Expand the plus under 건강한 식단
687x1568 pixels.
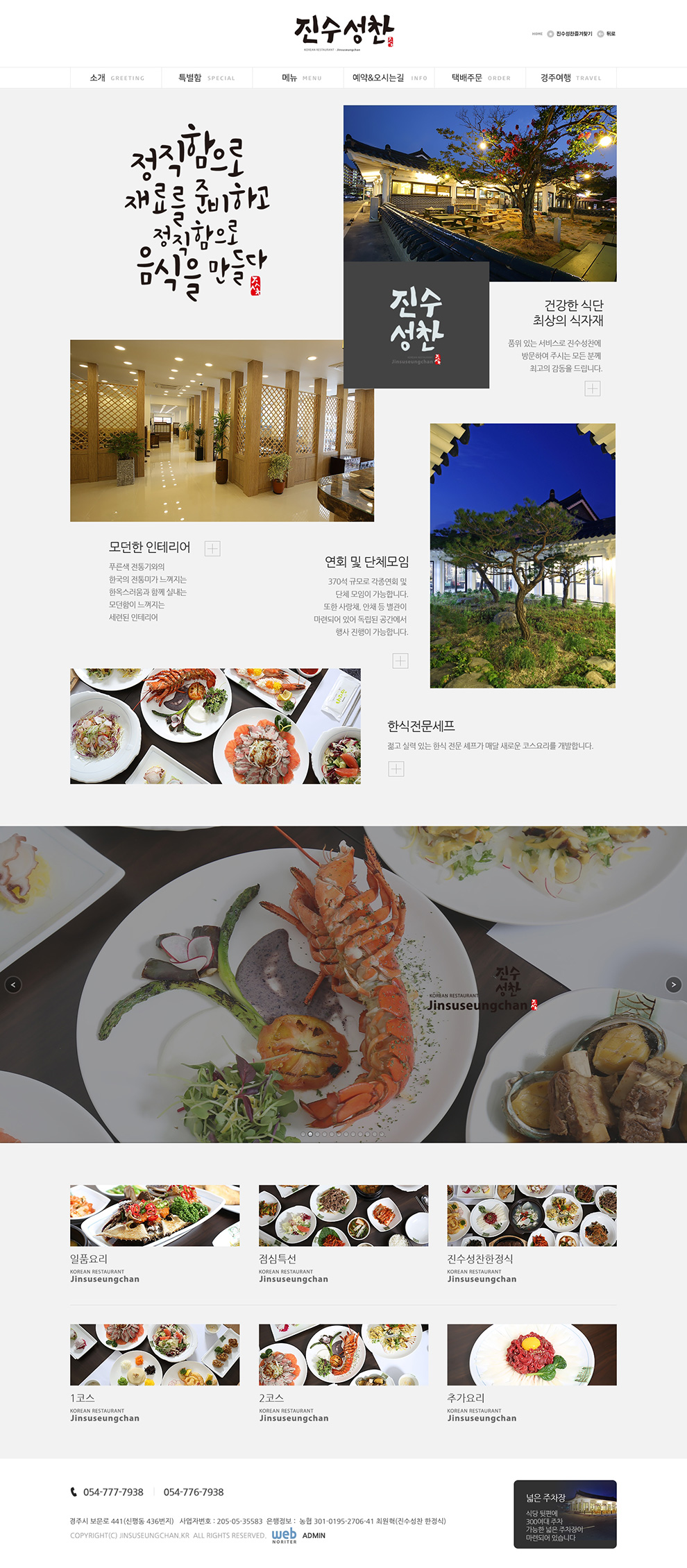point(592,389)
